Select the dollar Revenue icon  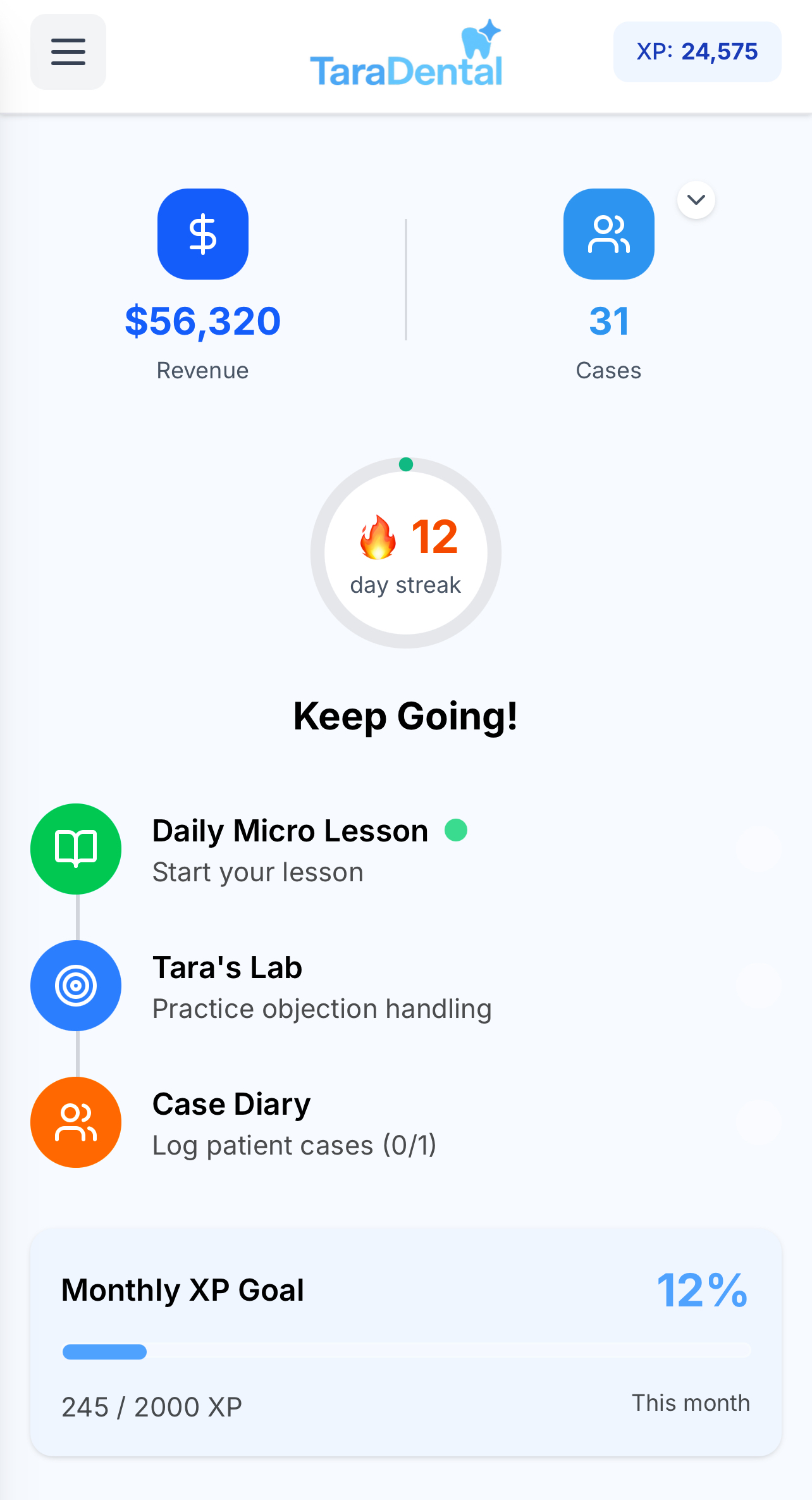[202, 233]
